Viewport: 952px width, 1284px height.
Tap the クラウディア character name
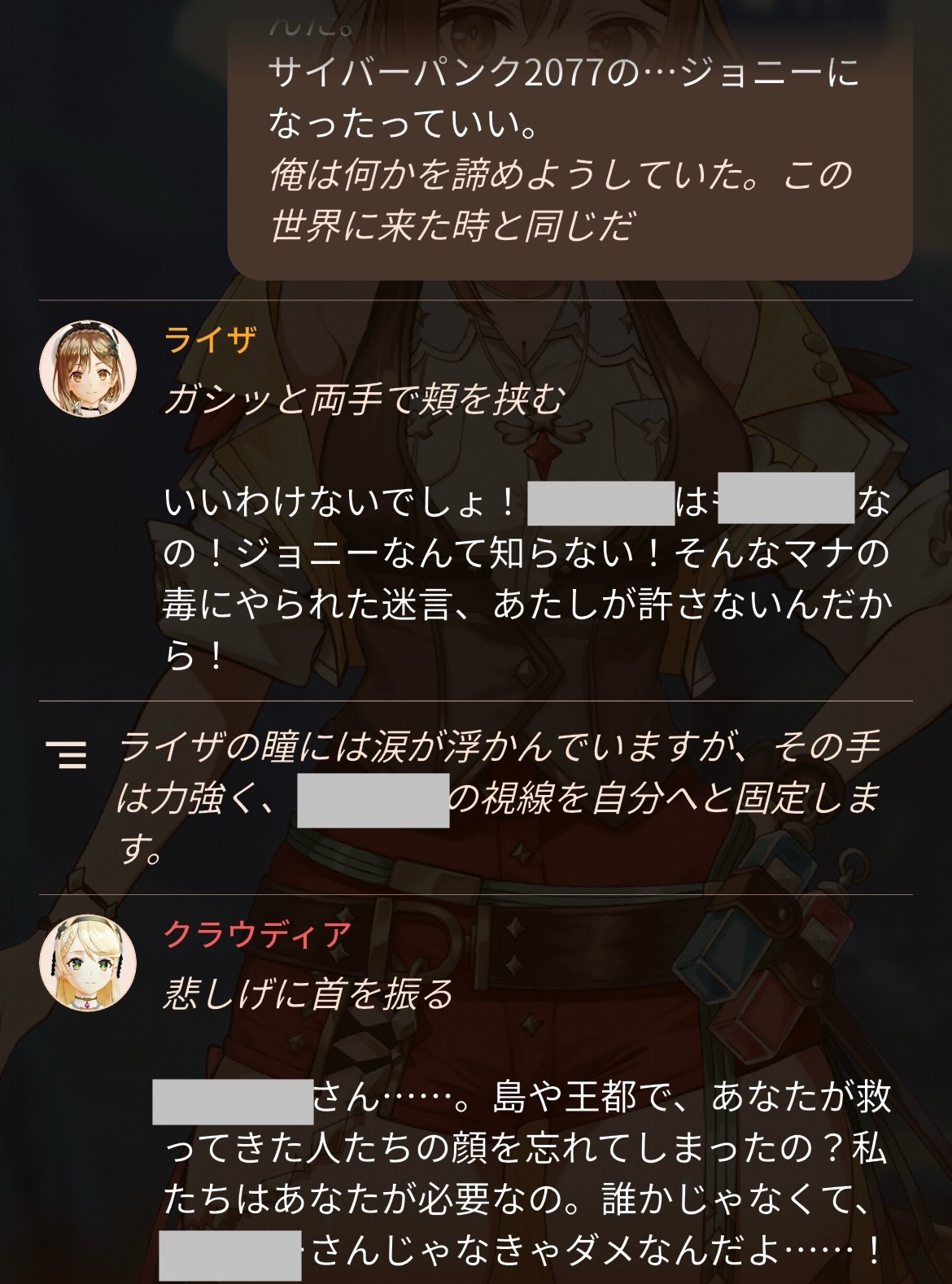point(257,933)
